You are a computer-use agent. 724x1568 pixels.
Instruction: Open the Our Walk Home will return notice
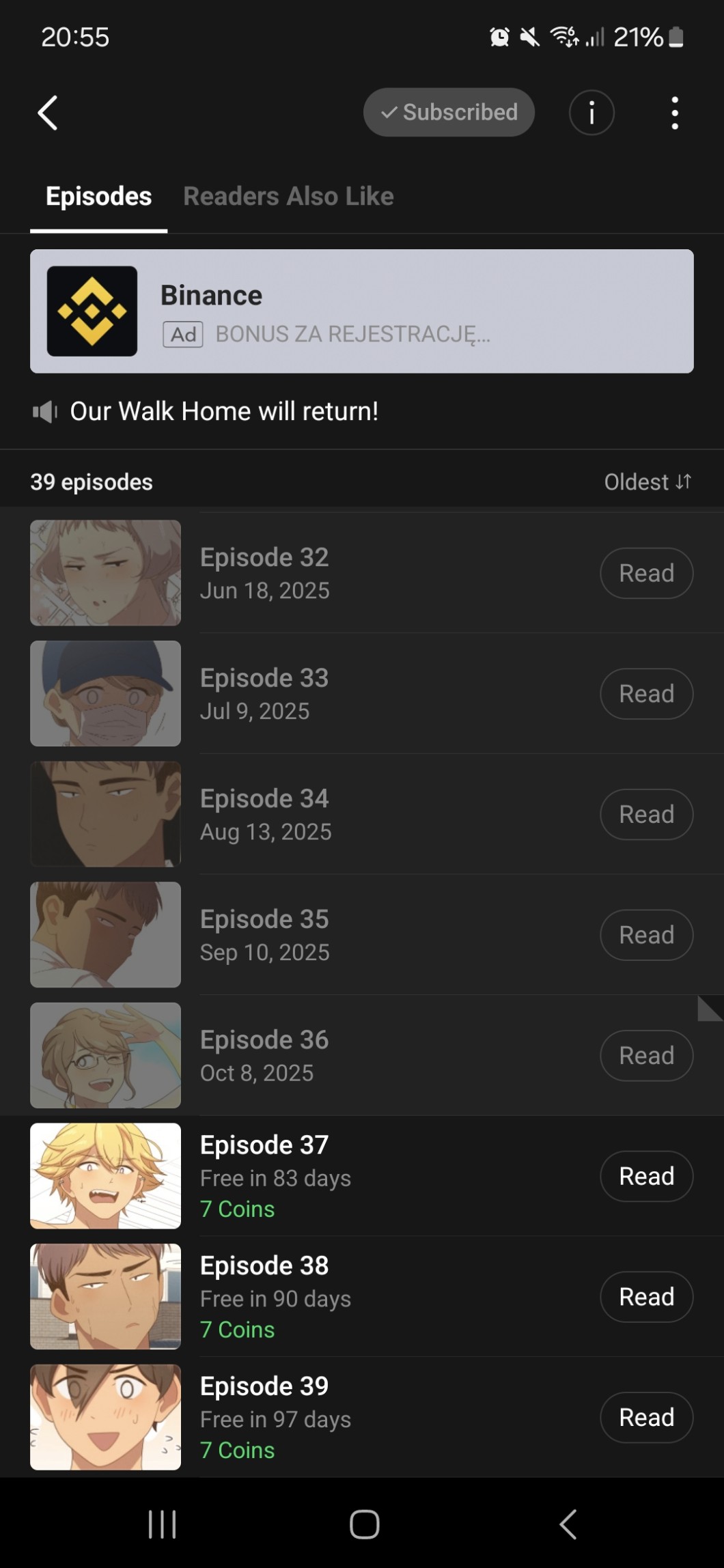click(x=224, y=412)
